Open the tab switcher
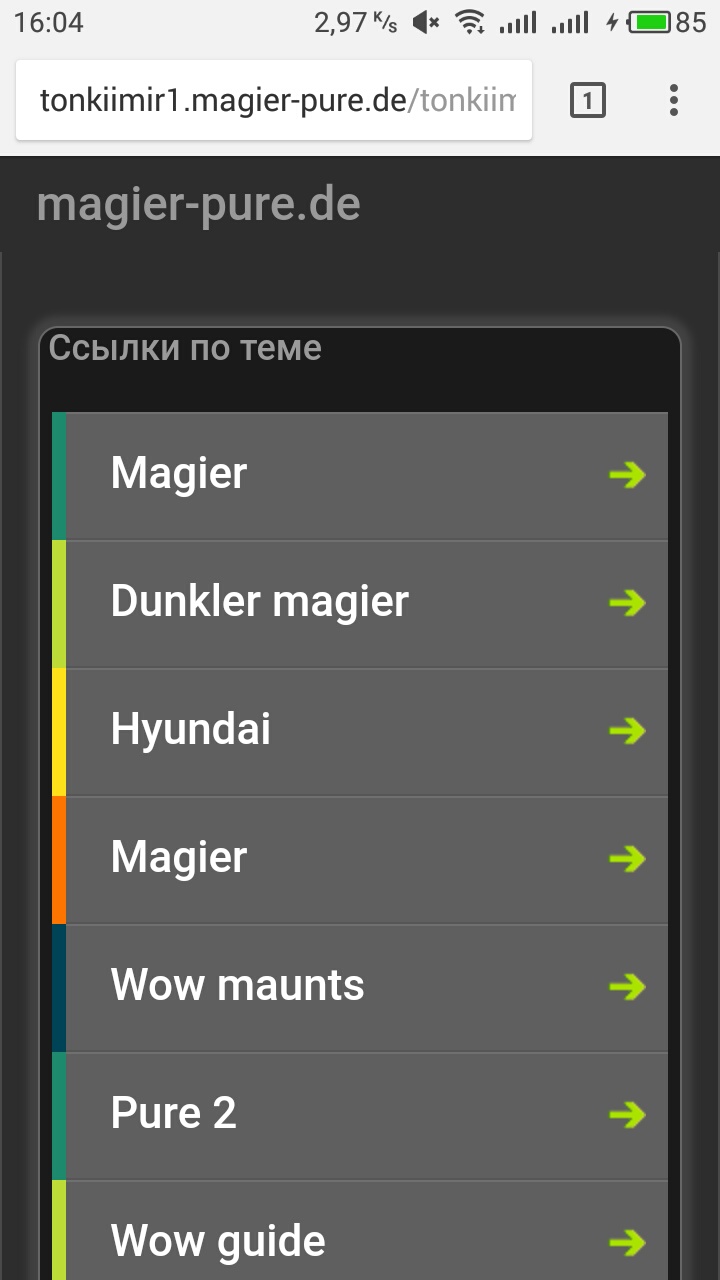The width and height of the screenshot is (720, 1280). pos(588,100)
